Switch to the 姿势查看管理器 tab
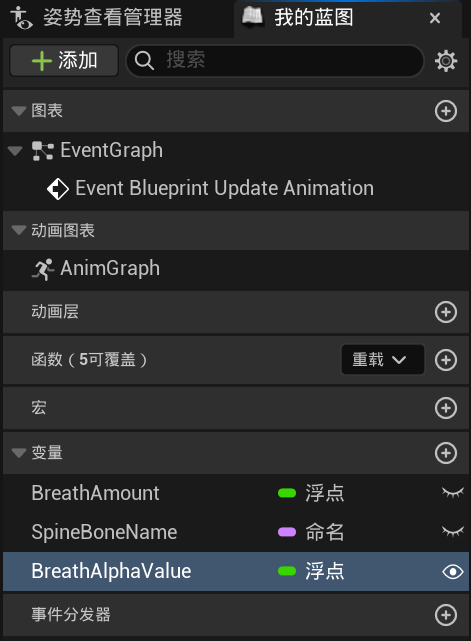This screenshot has height=641, width=471. (97, 18)
